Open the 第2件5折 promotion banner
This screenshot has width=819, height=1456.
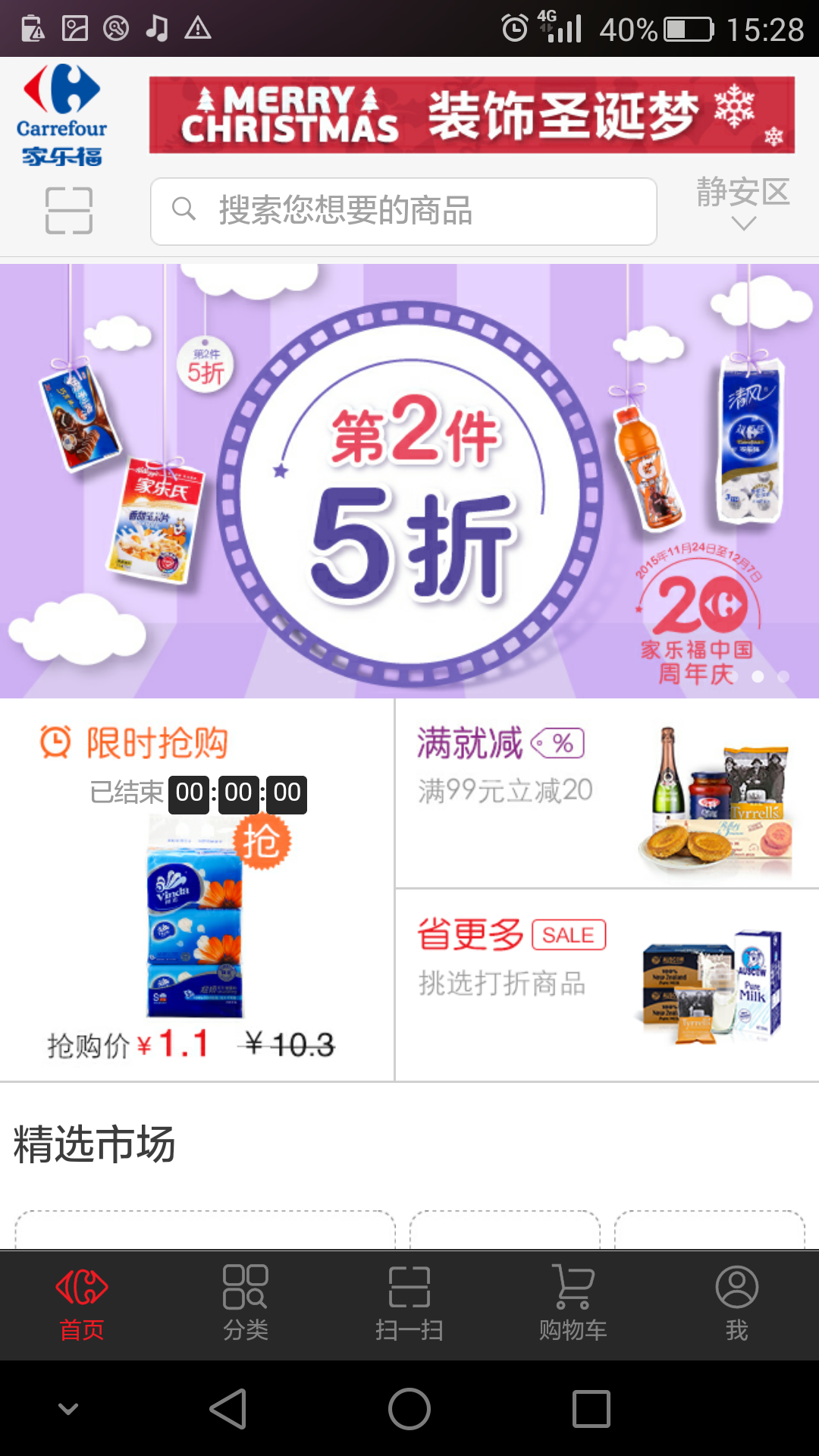(409, 481)
